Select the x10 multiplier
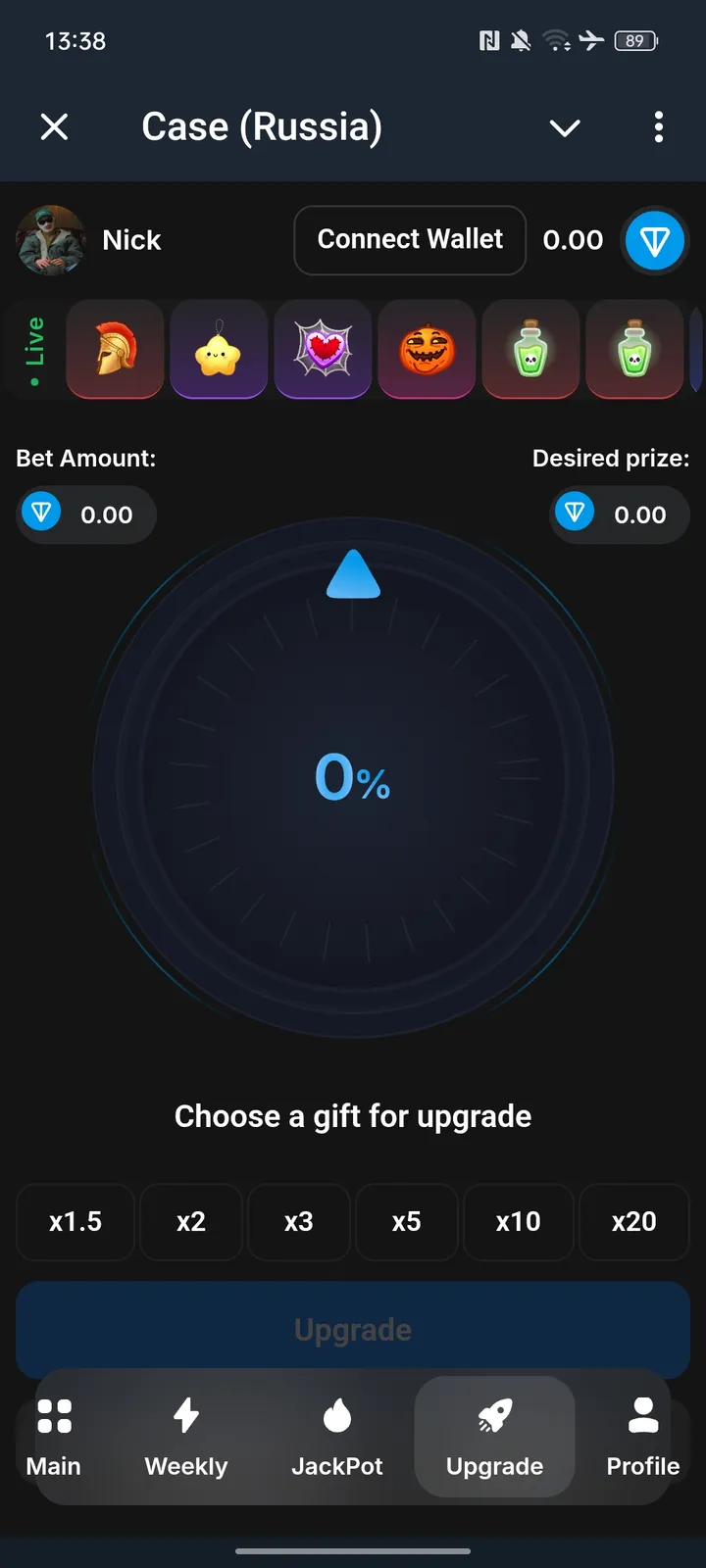706x1568 pixels. [518, 1221]
